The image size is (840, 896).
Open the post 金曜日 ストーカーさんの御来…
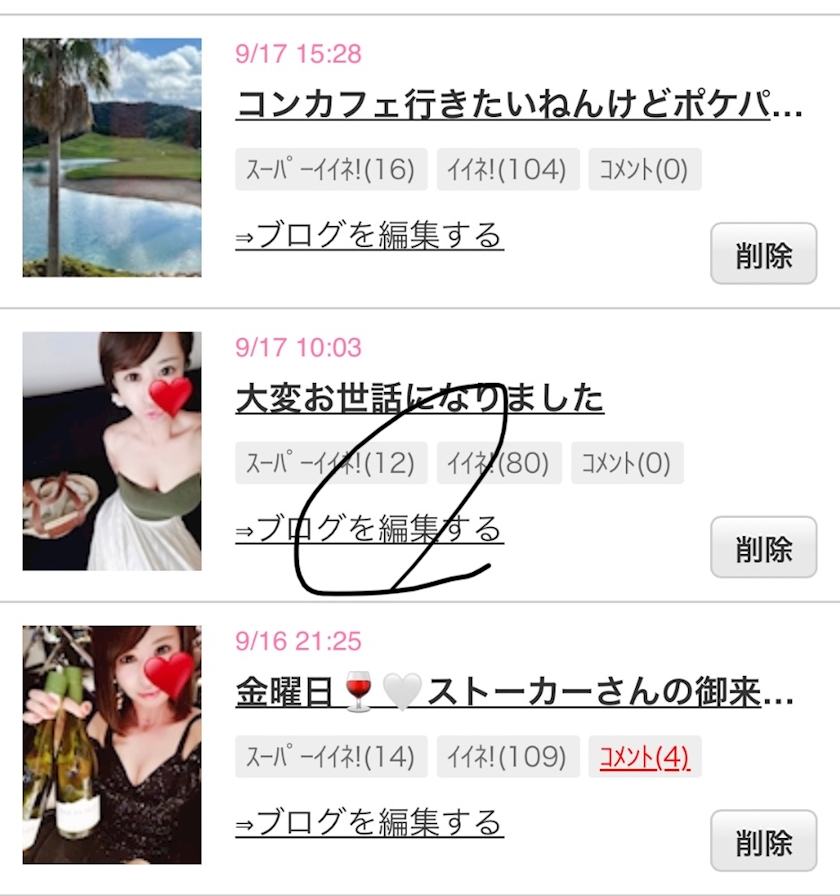(x=514, y=692)
